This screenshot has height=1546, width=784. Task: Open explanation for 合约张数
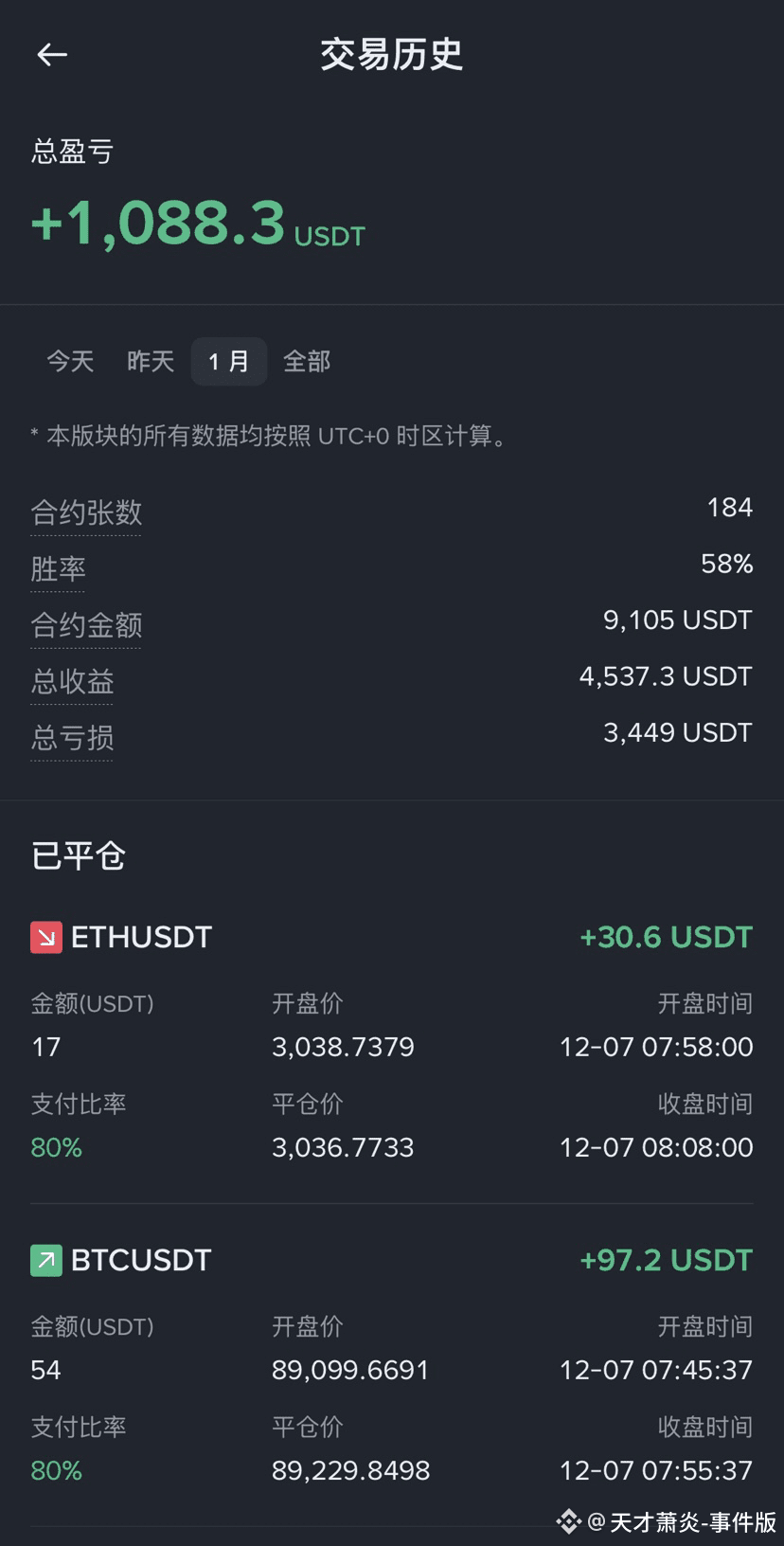pyautogui.click(x=86, y=513)
